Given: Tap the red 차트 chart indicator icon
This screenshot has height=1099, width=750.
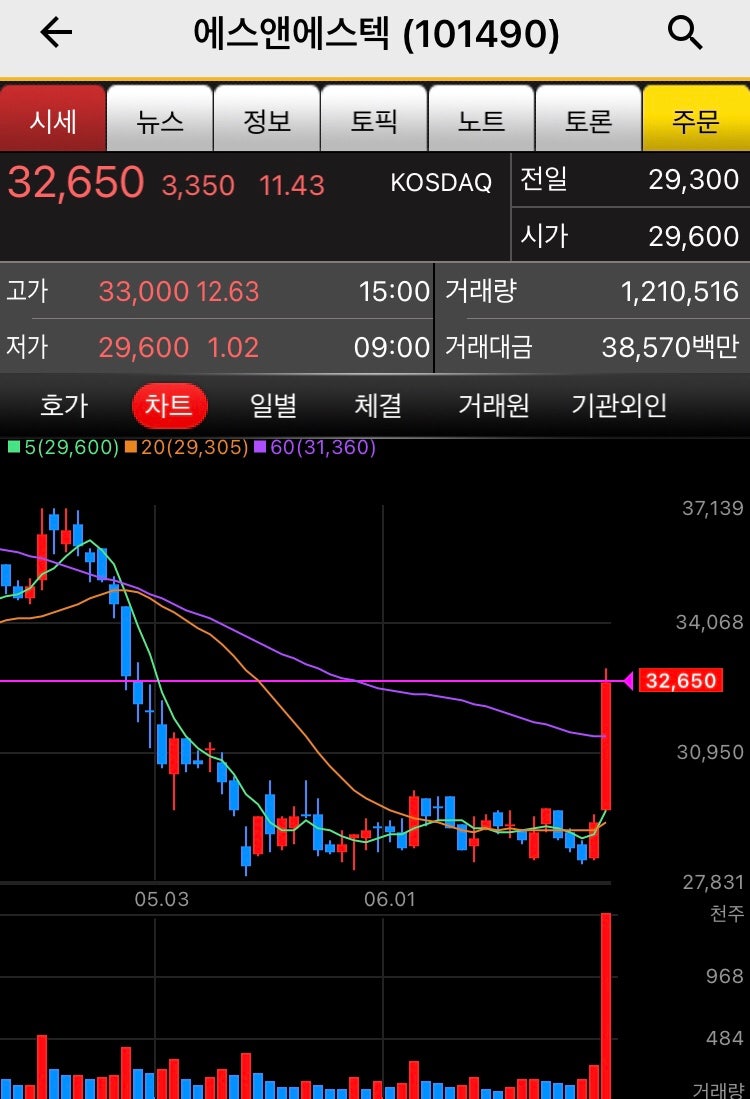Looking at the screenshot, I should [169, 406].
